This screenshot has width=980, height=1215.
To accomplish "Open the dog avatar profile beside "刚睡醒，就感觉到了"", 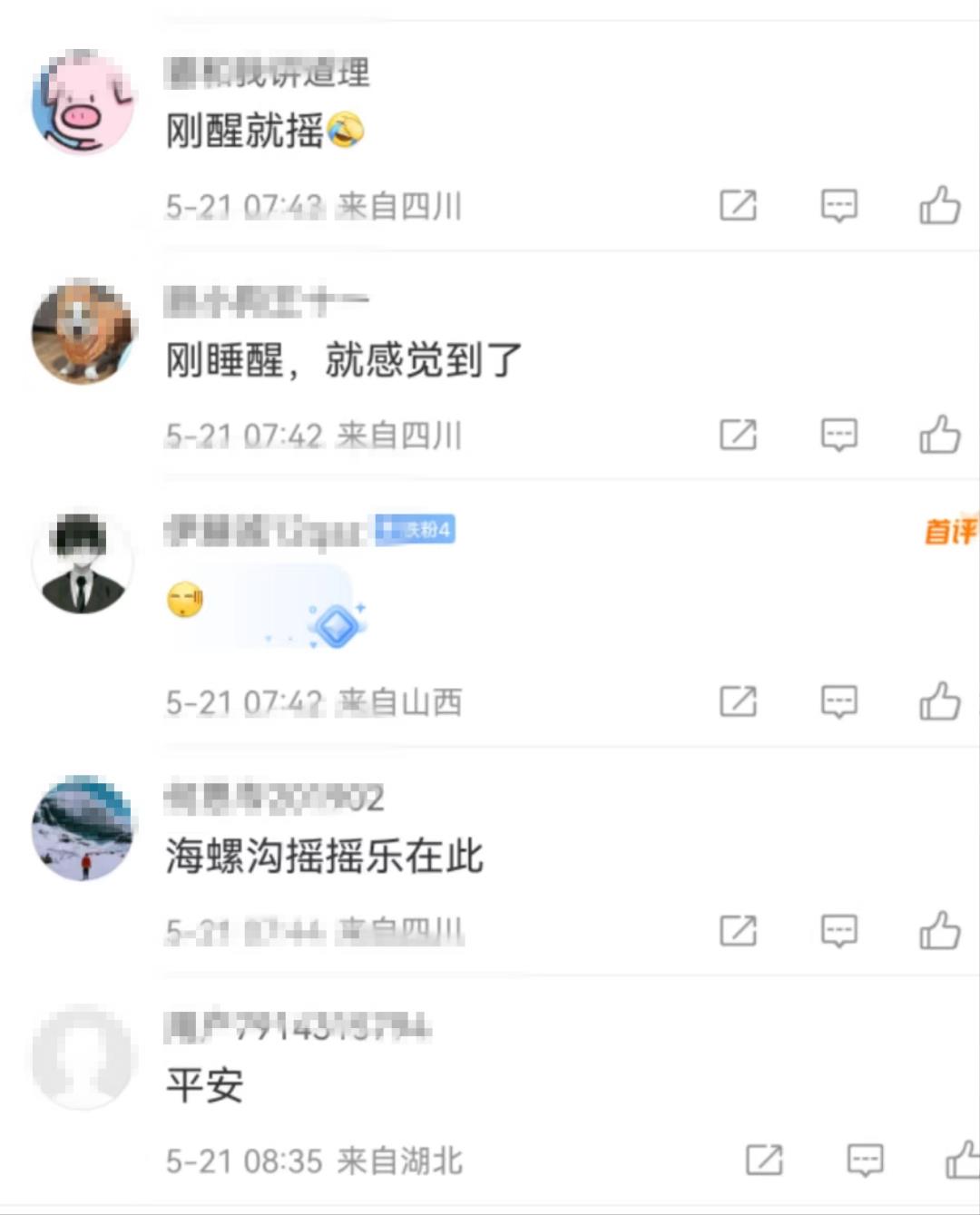I will pos(83,332).
